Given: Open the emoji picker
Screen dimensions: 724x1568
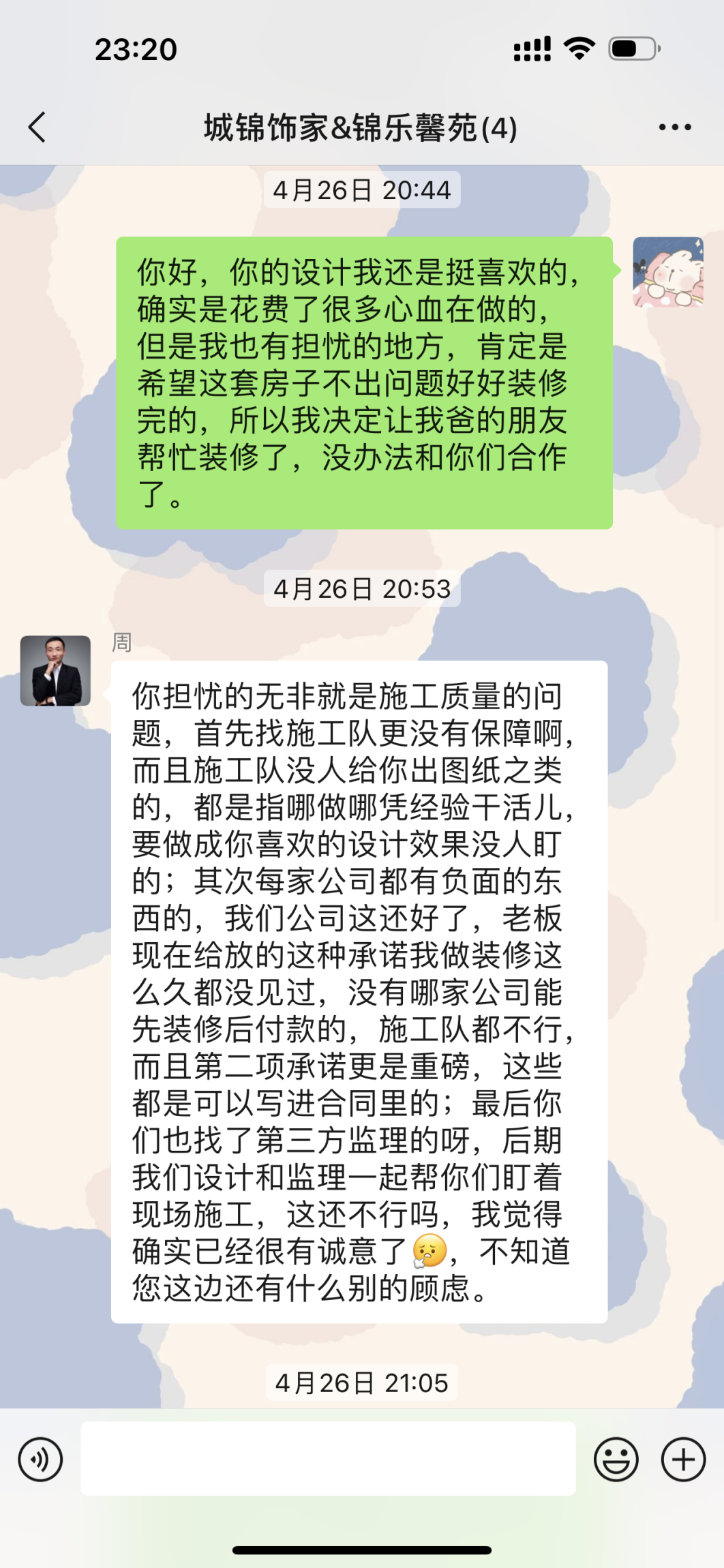Looking at the screenshot, I should (616, 1460).
